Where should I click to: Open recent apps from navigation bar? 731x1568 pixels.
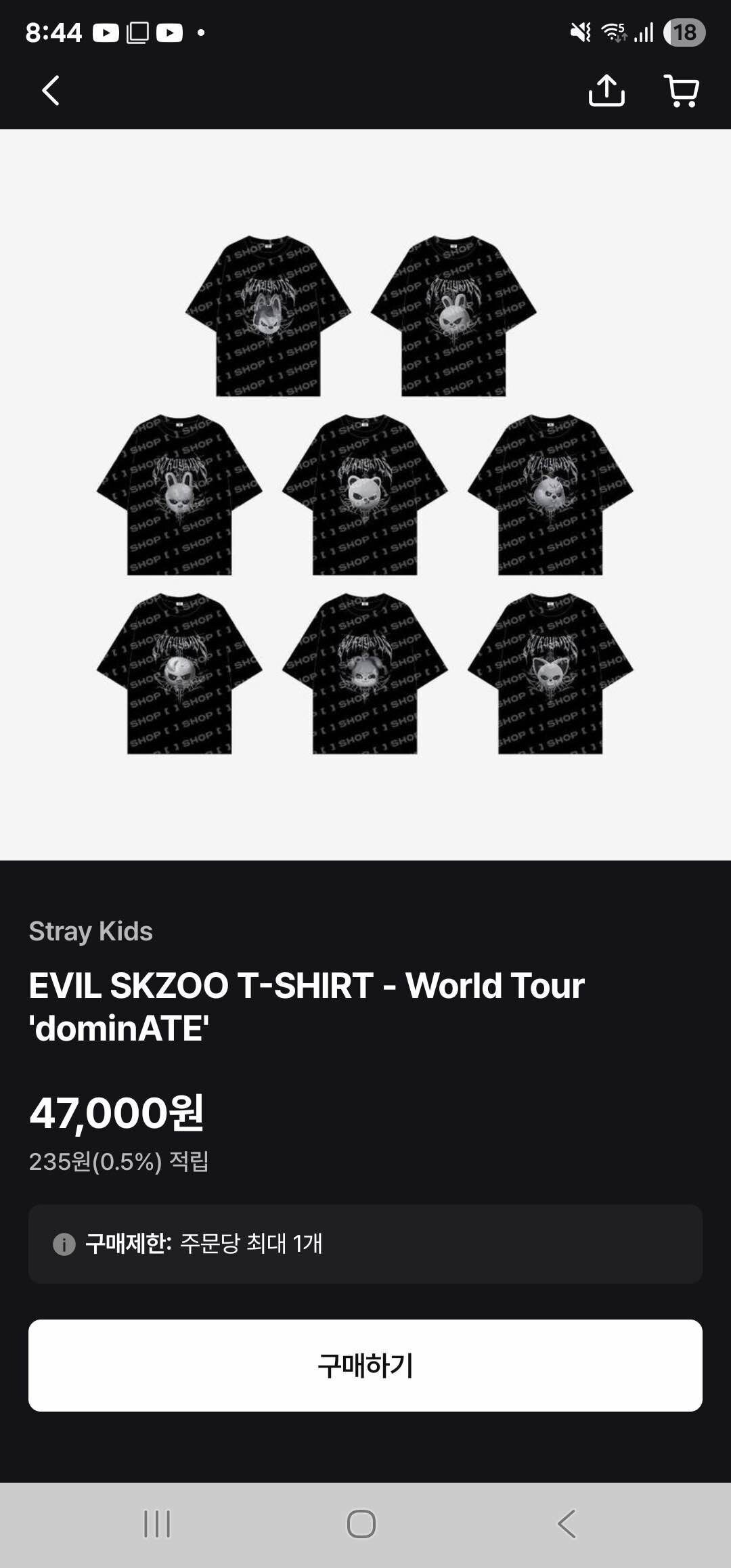[157, 1524]
